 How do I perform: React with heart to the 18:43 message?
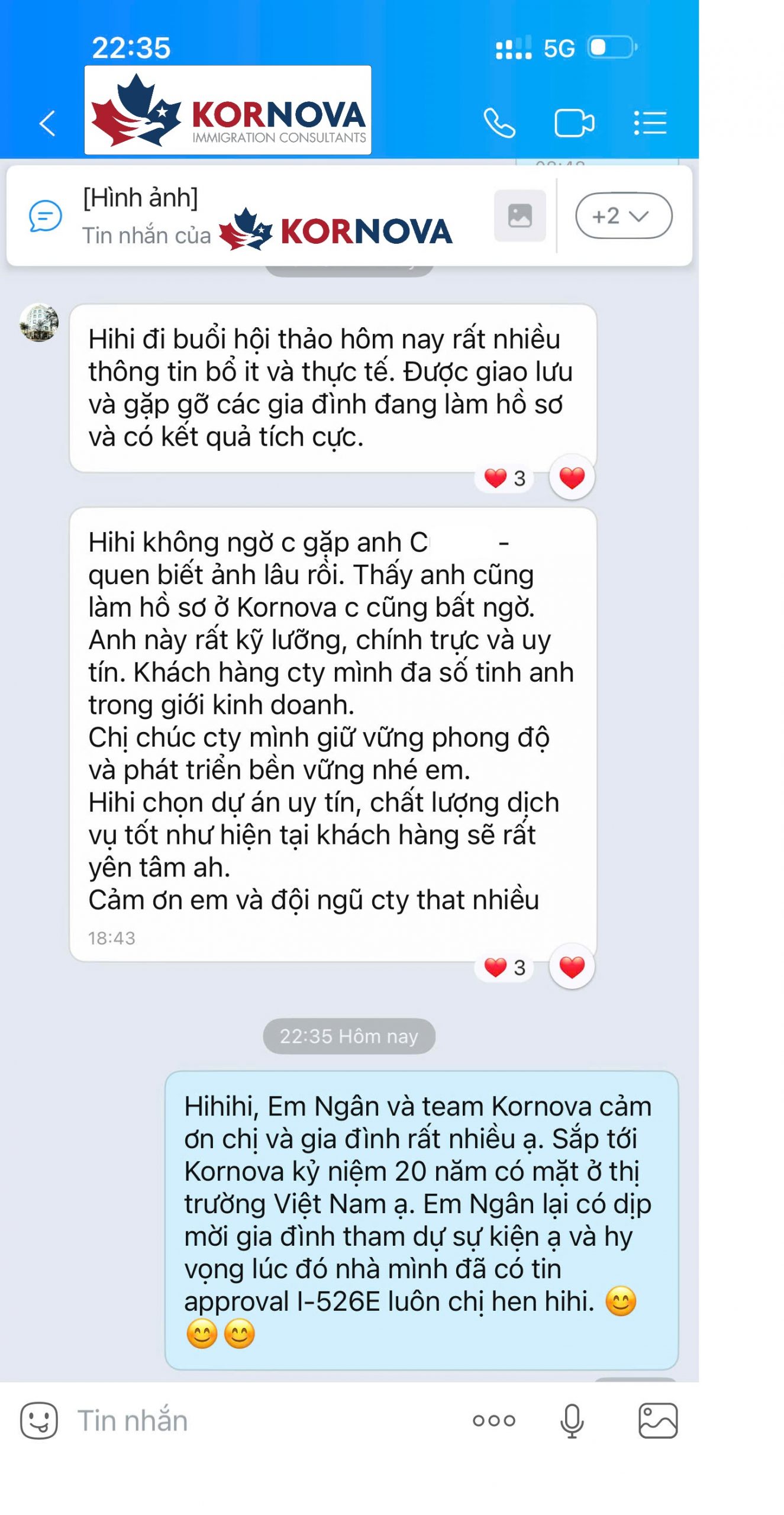point(572,967)
